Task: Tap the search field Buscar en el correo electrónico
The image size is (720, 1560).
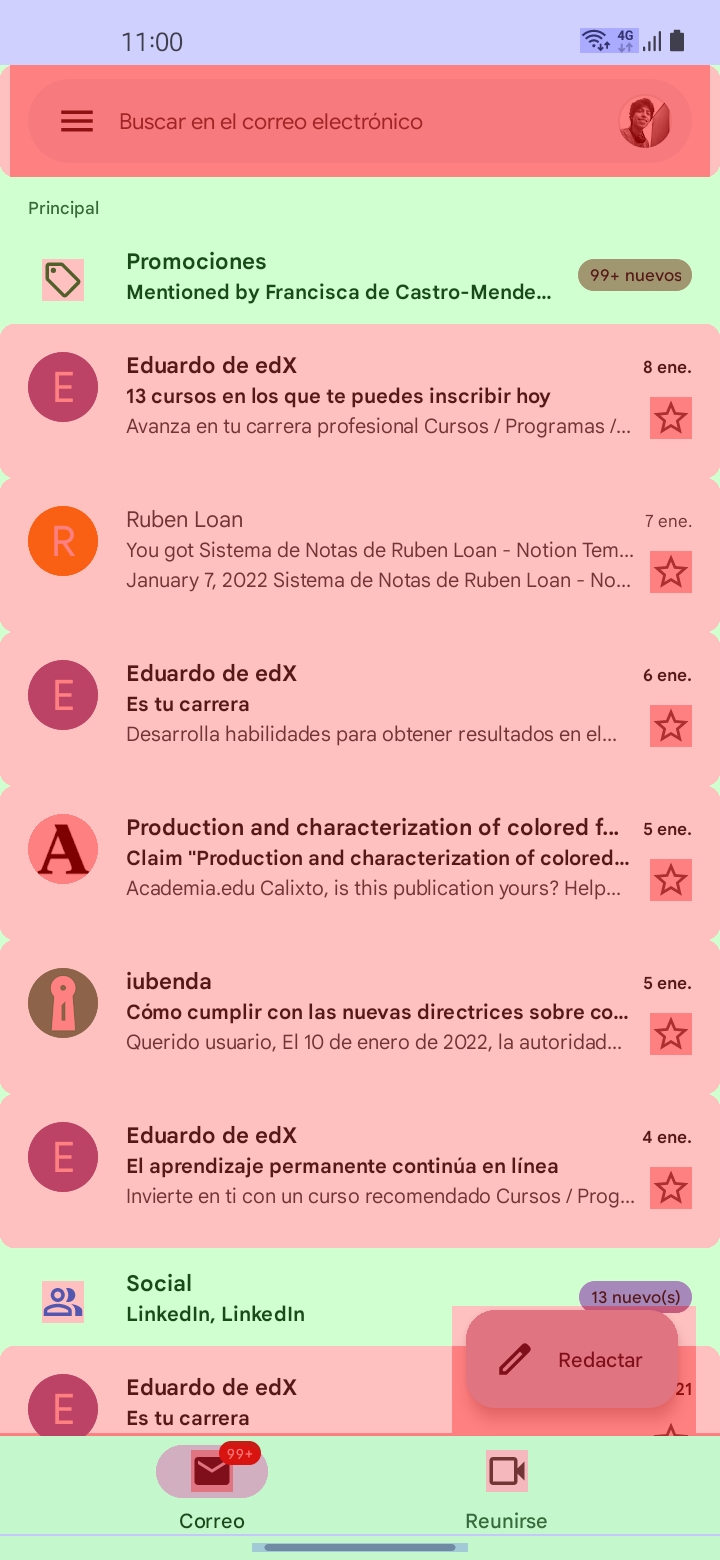Action: [330, 121]
